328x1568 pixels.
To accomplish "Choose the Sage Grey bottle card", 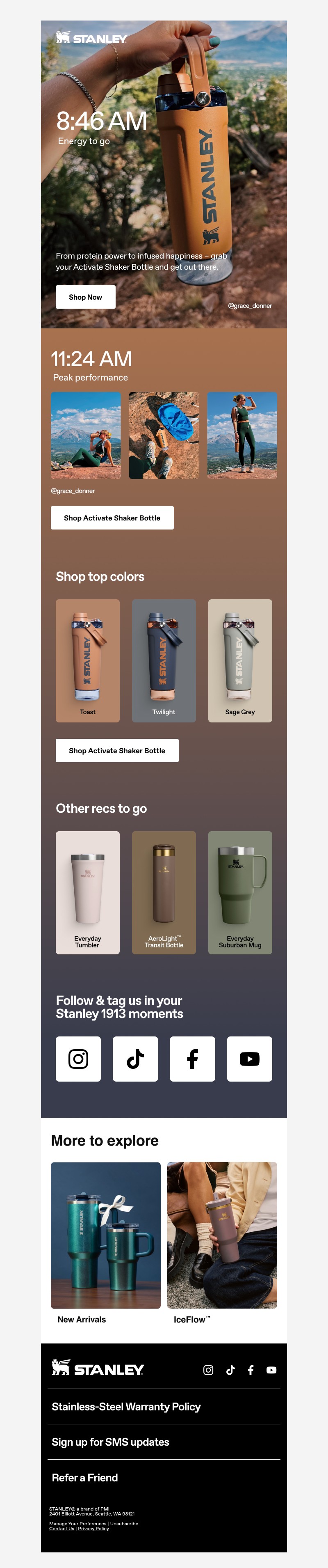I will pyautogui.click(x=240, y=660).
